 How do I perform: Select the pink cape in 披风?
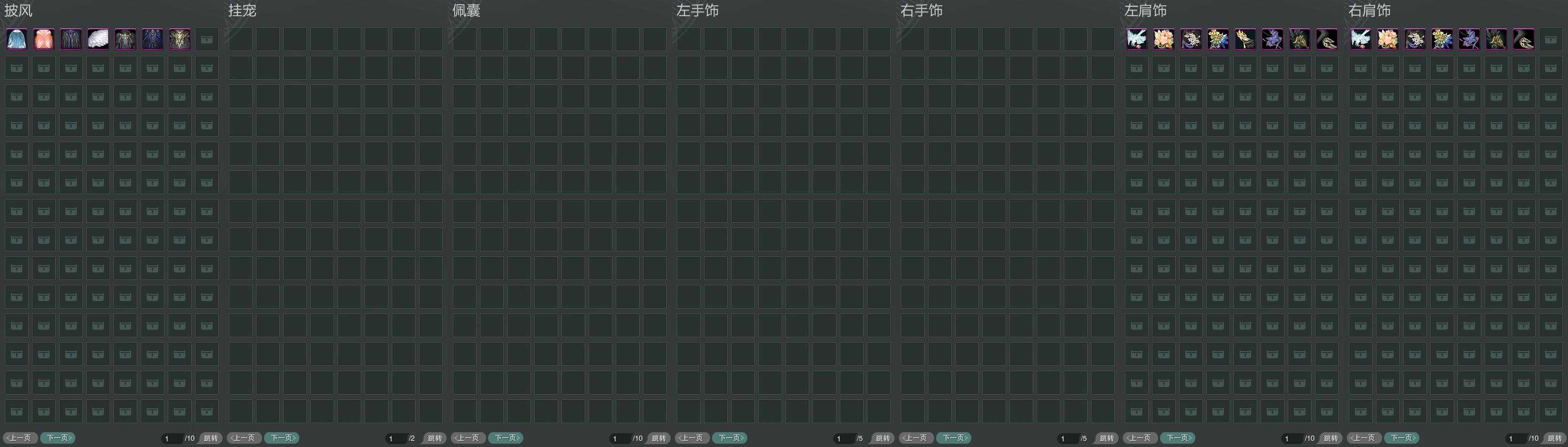click(x=44, y=39)
